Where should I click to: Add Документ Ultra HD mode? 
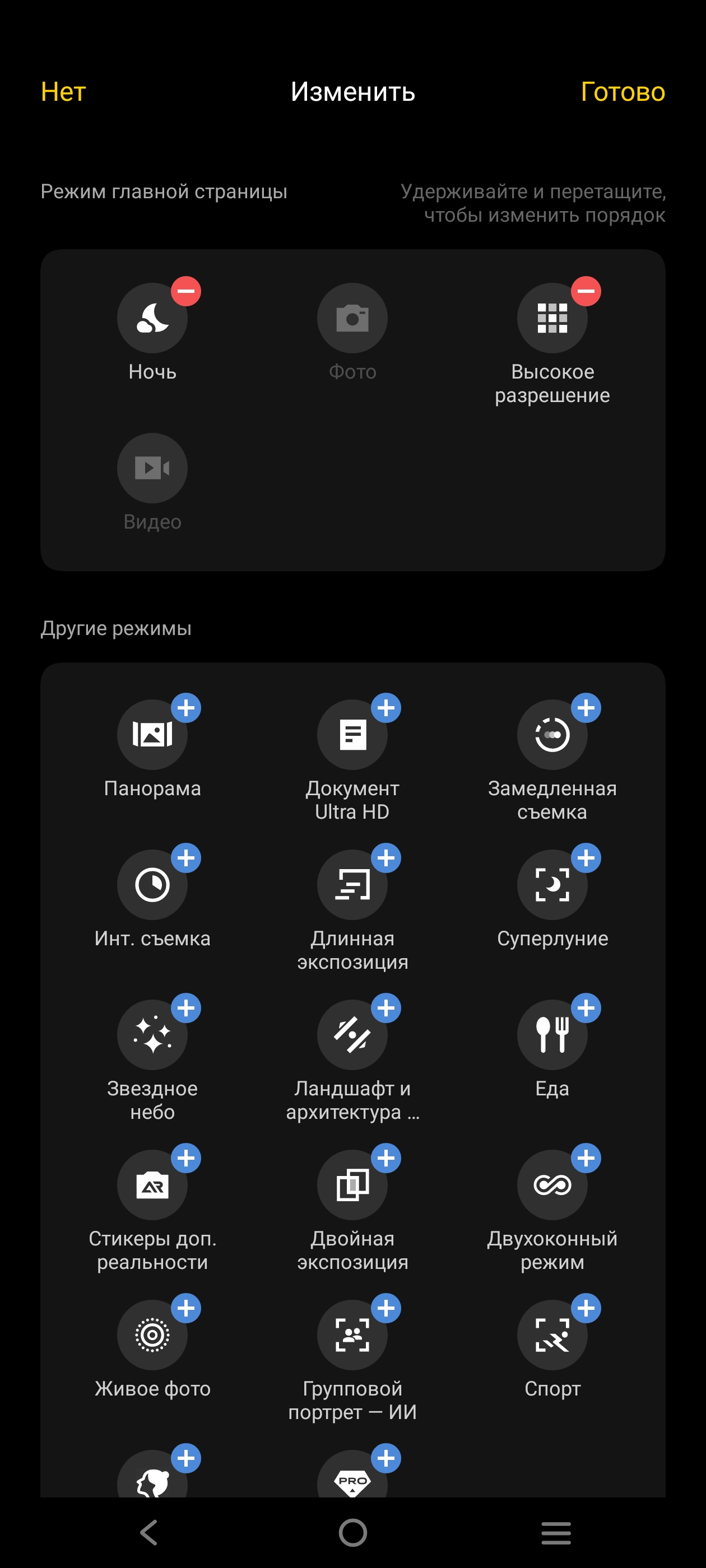tap(385, 708)
